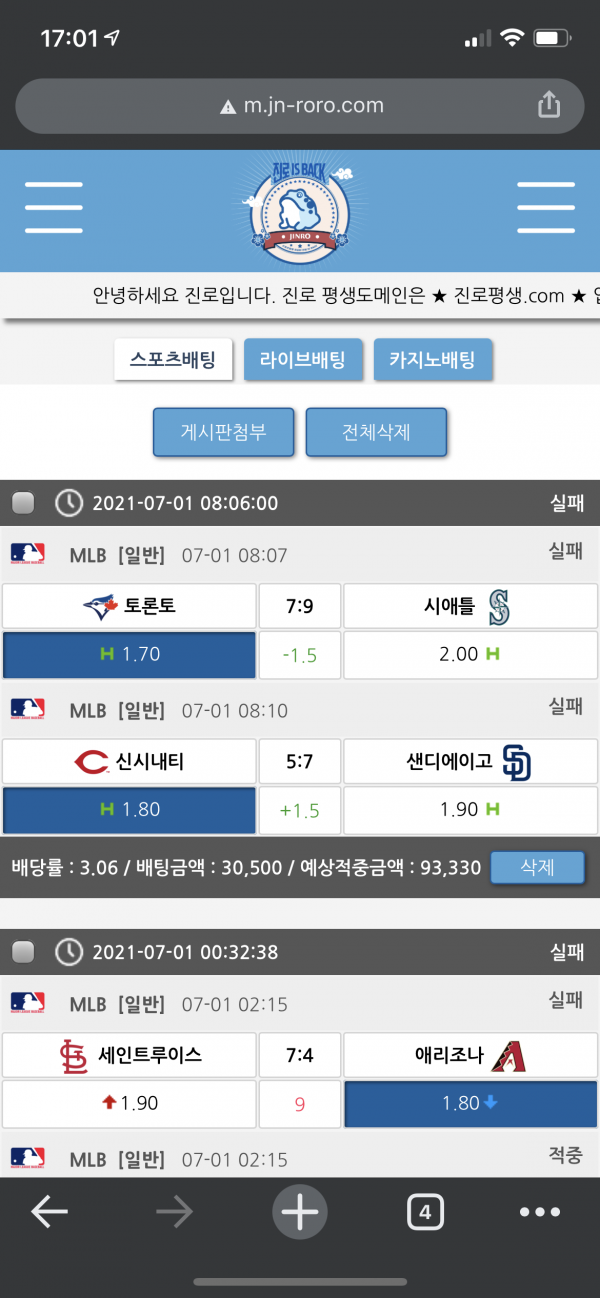
Task: Switch to 스포츠배팅 tab
Action: tap(173, 360)
